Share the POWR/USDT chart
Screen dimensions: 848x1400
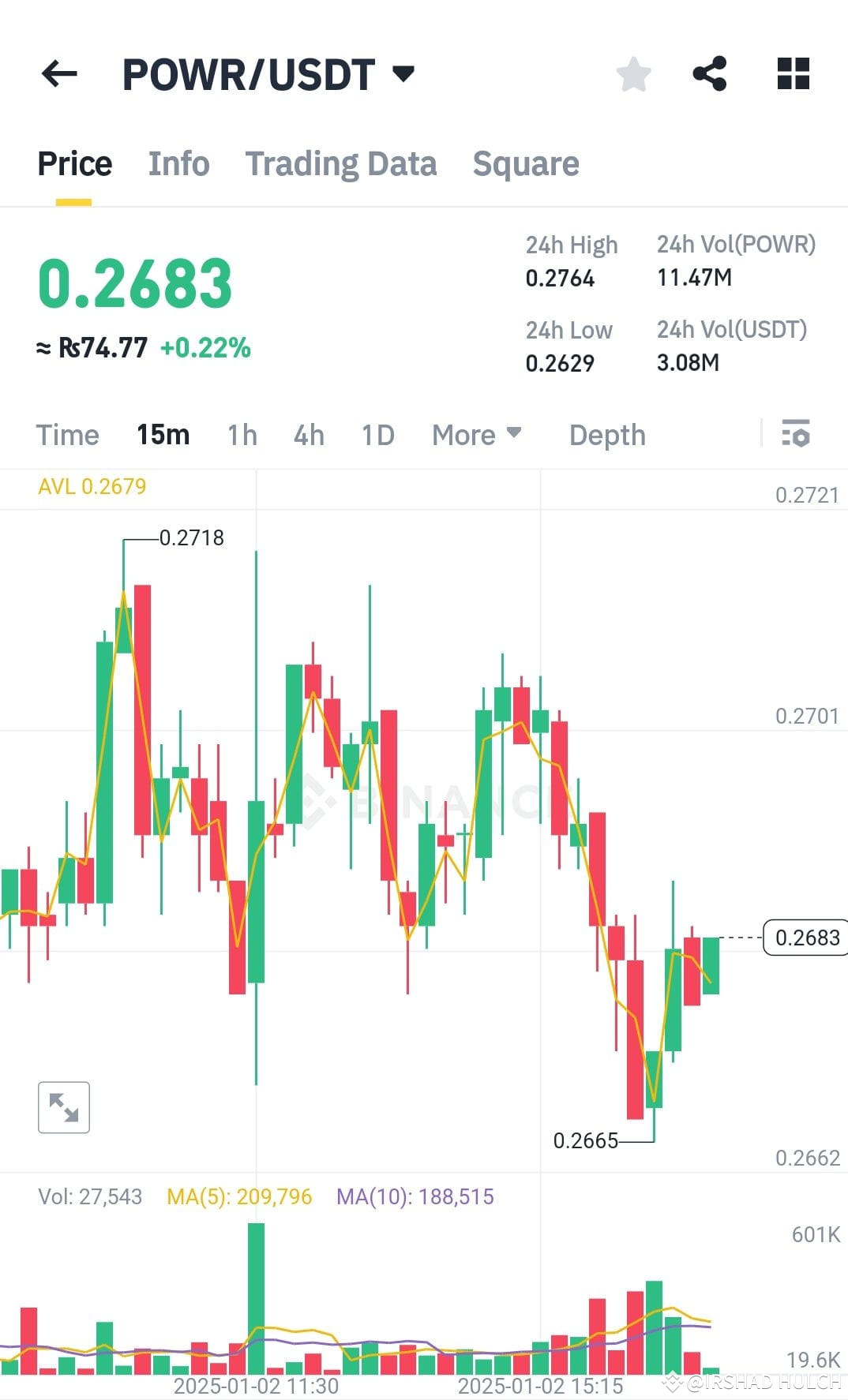point(710,73)
